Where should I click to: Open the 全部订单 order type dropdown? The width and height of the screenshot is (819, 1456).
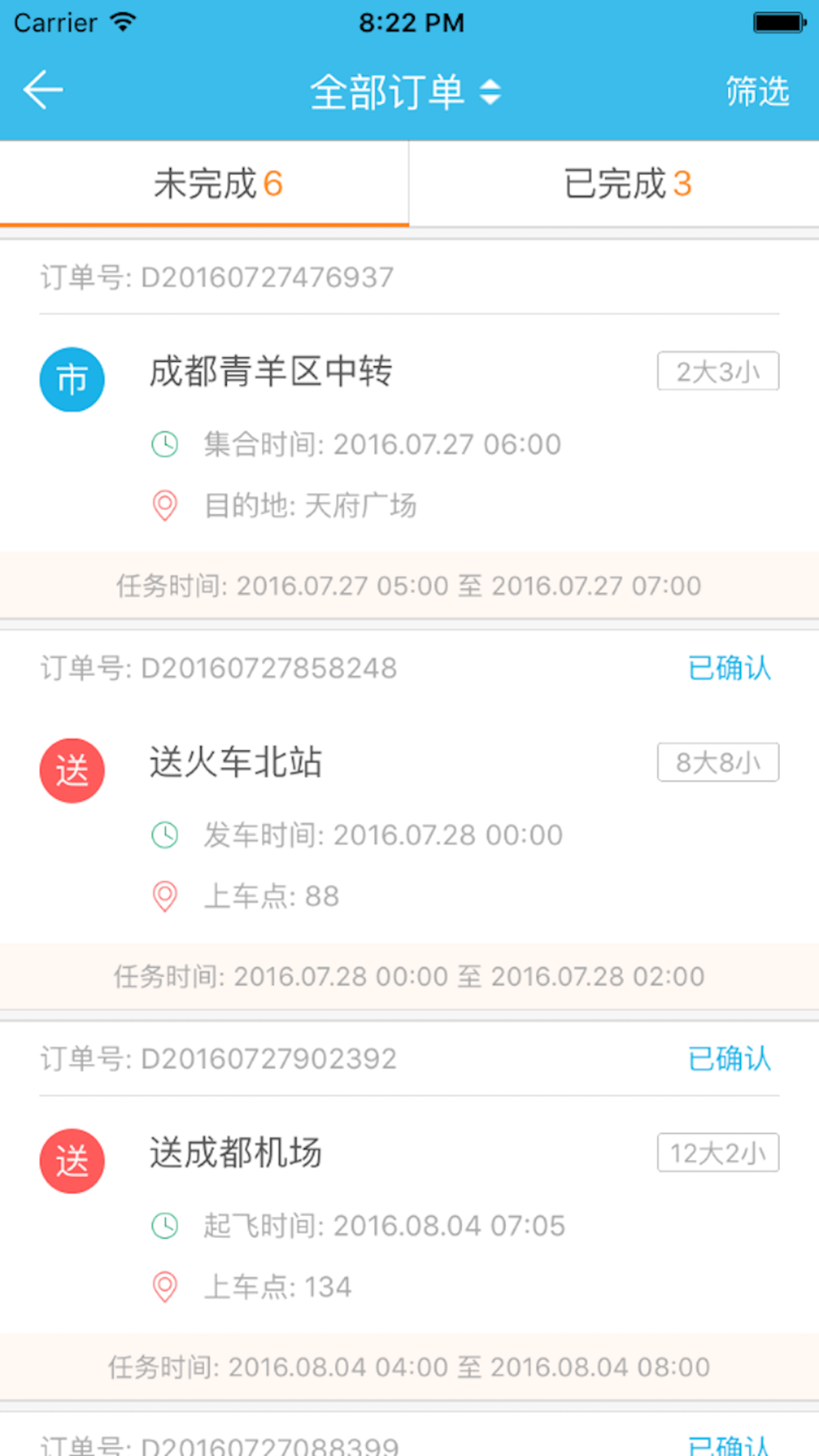405,91
